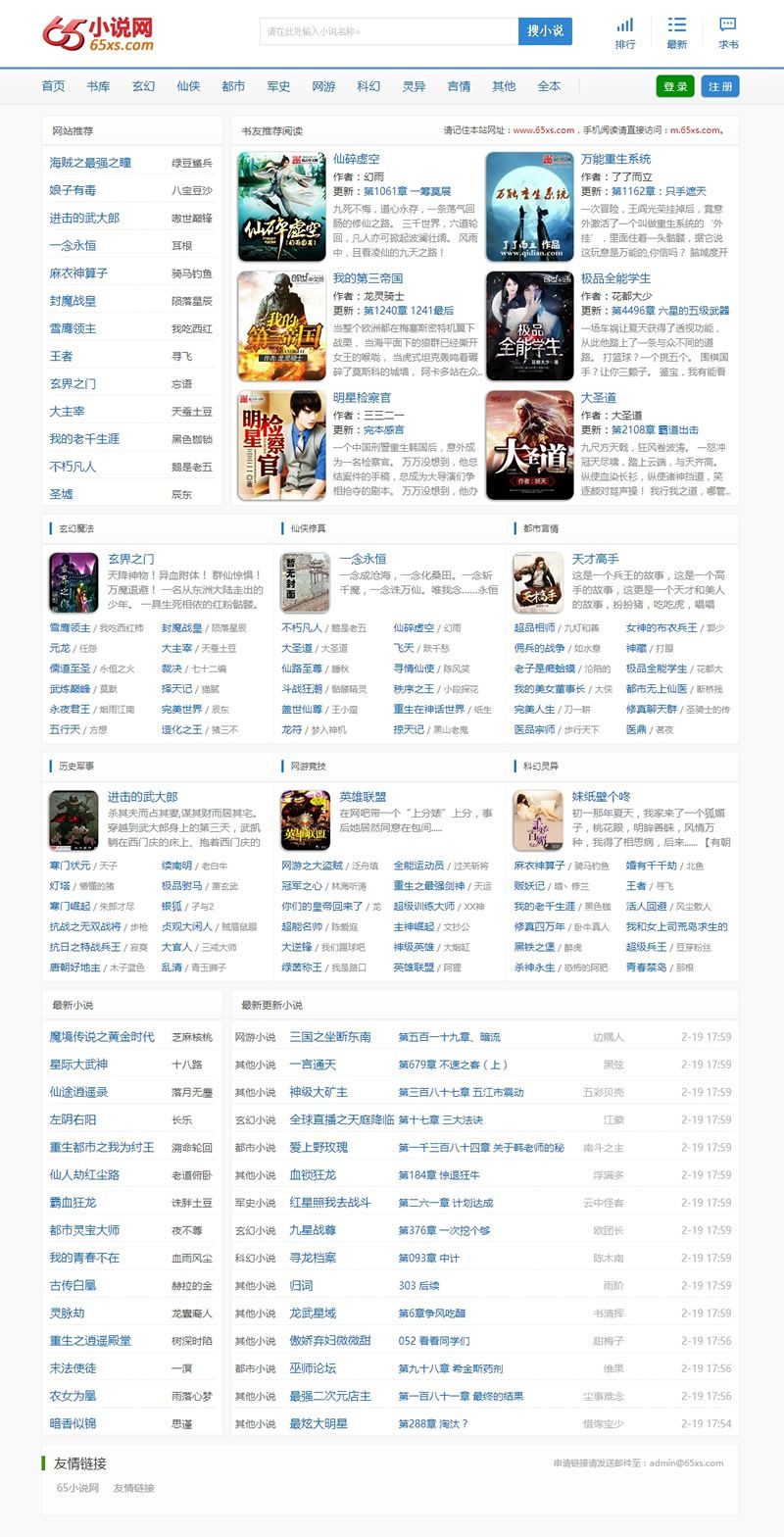
Task: Open 魔境传说之黄金时代 in newest novels
Action: tap(102, 1036)
